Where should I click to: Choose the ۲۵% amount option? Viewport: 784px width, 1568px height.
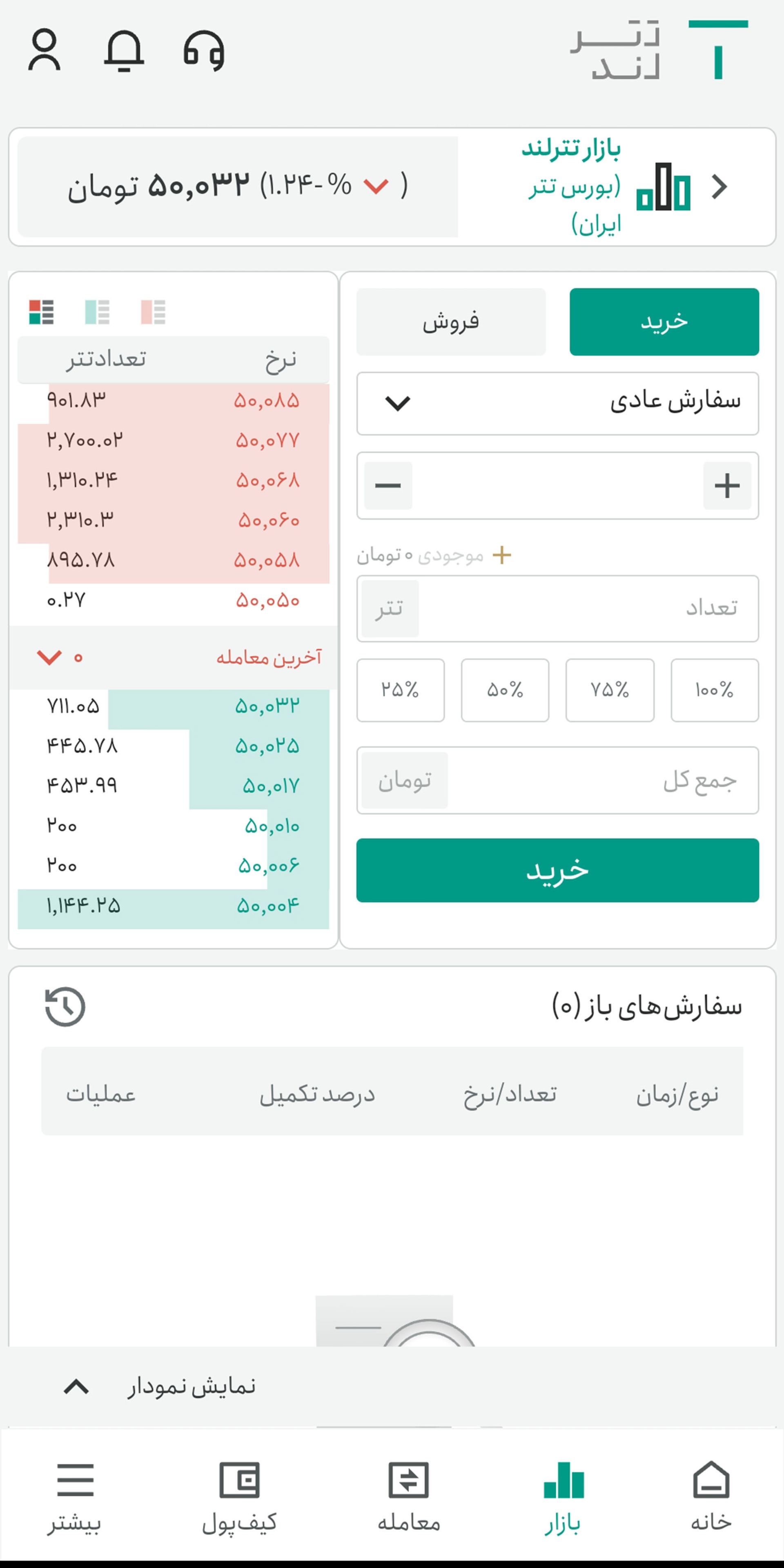coord(401,690)
